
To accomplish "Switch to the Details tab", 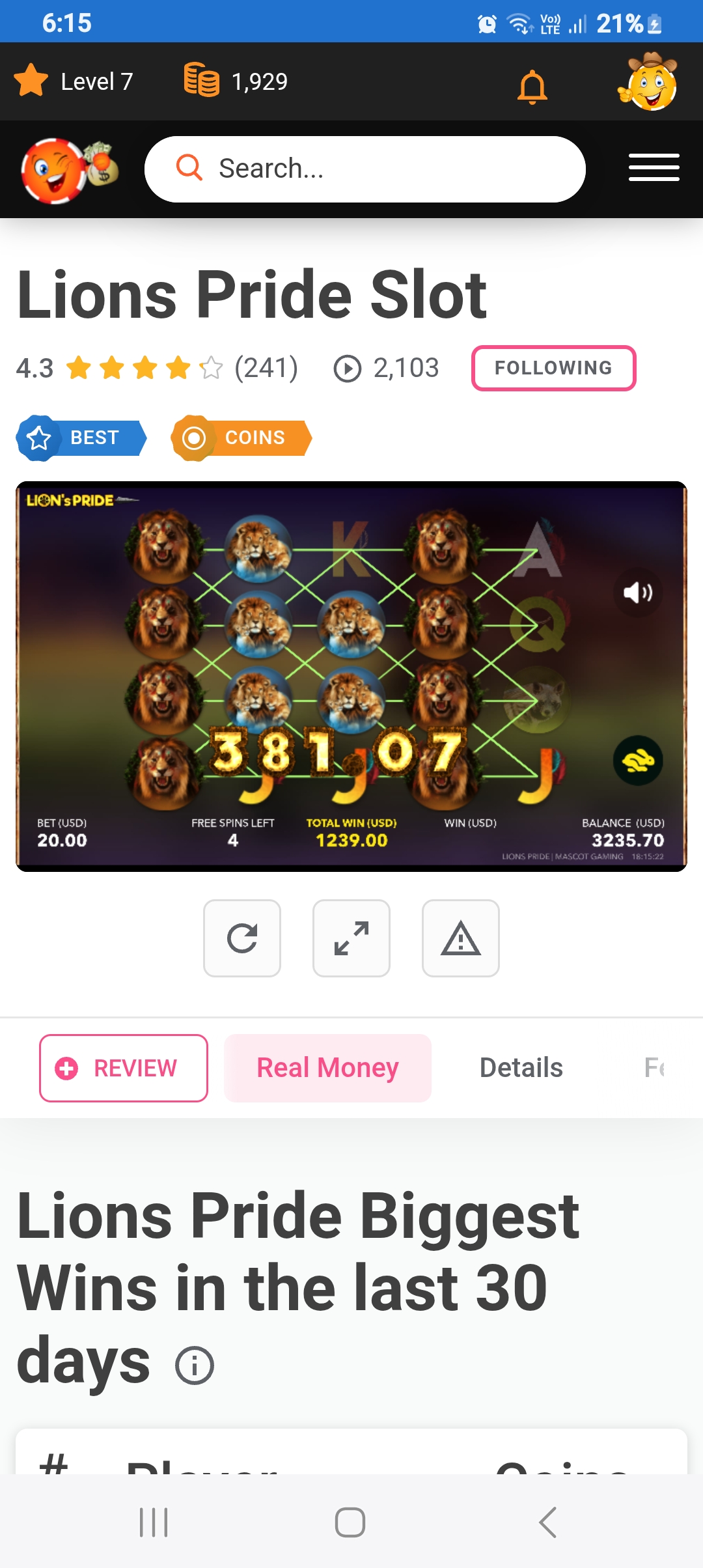I will point(521,1068).
